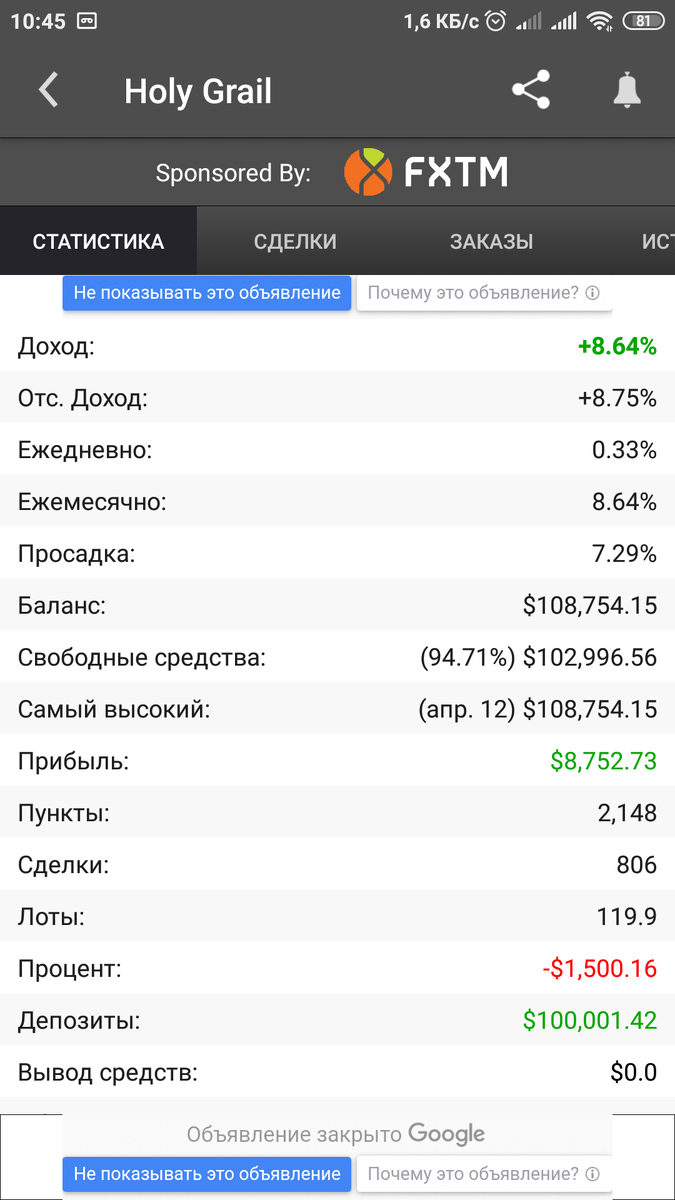
Task: Switch to the СДЕЛКИ tab
Action: [295, 241]
